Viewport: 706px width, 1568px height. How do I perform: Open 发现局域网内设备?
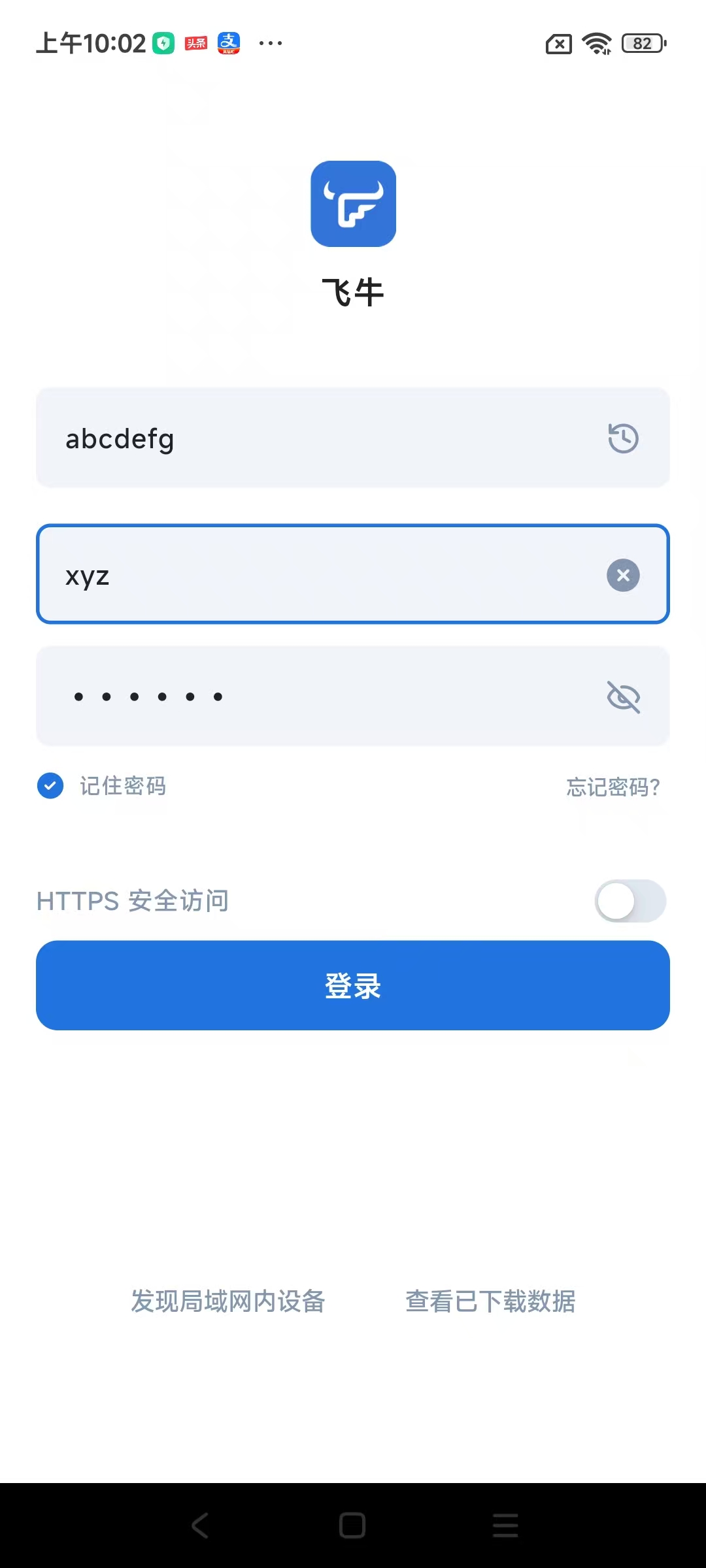[x=228, y=1301]
